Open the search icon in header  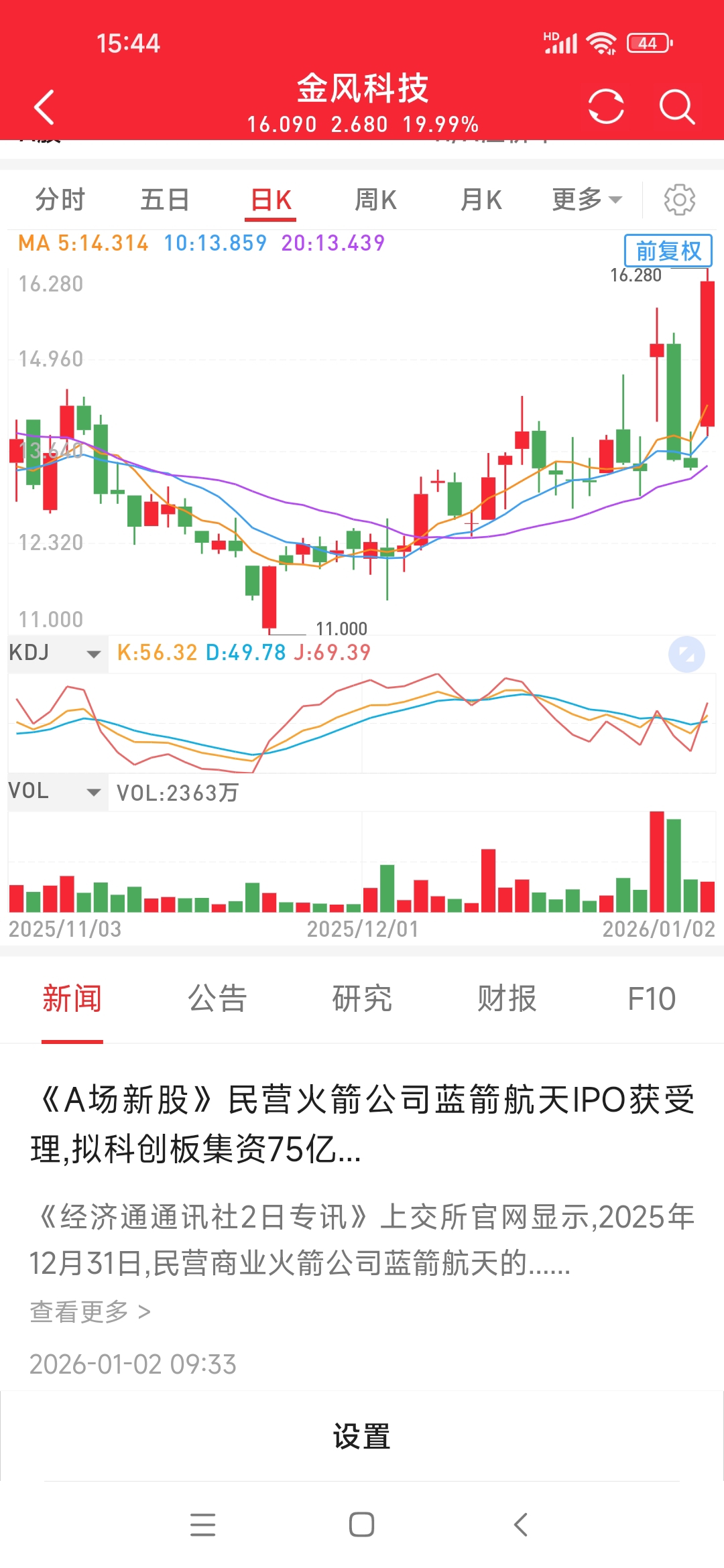click(x=677, y=107)
